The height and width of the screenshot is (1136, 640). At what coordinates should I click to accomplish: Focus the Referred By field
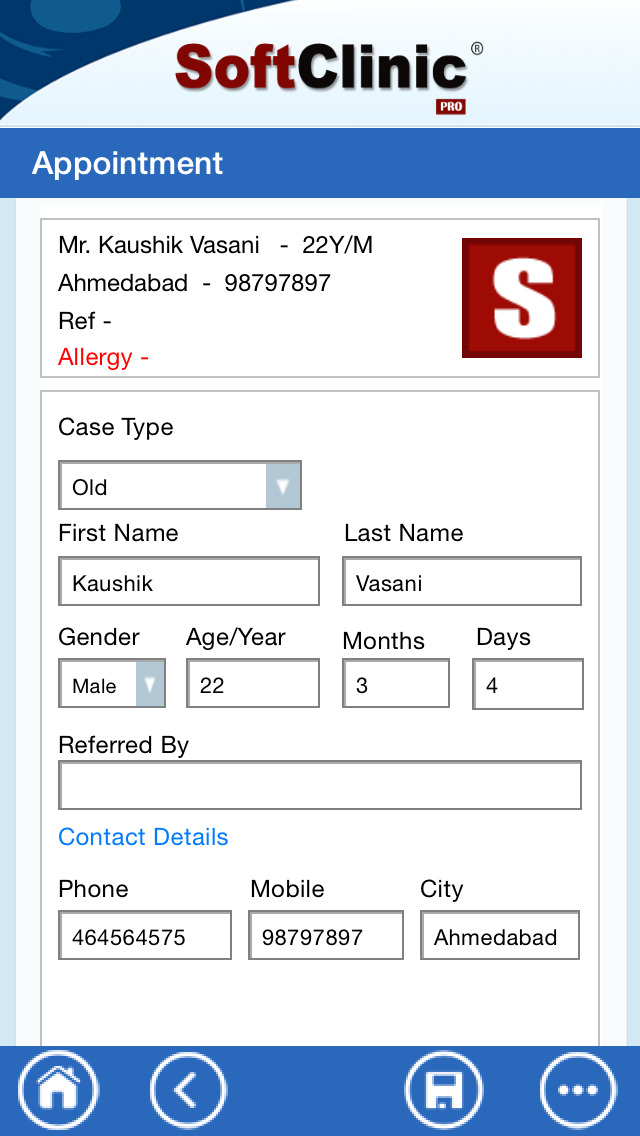(320, 785)
